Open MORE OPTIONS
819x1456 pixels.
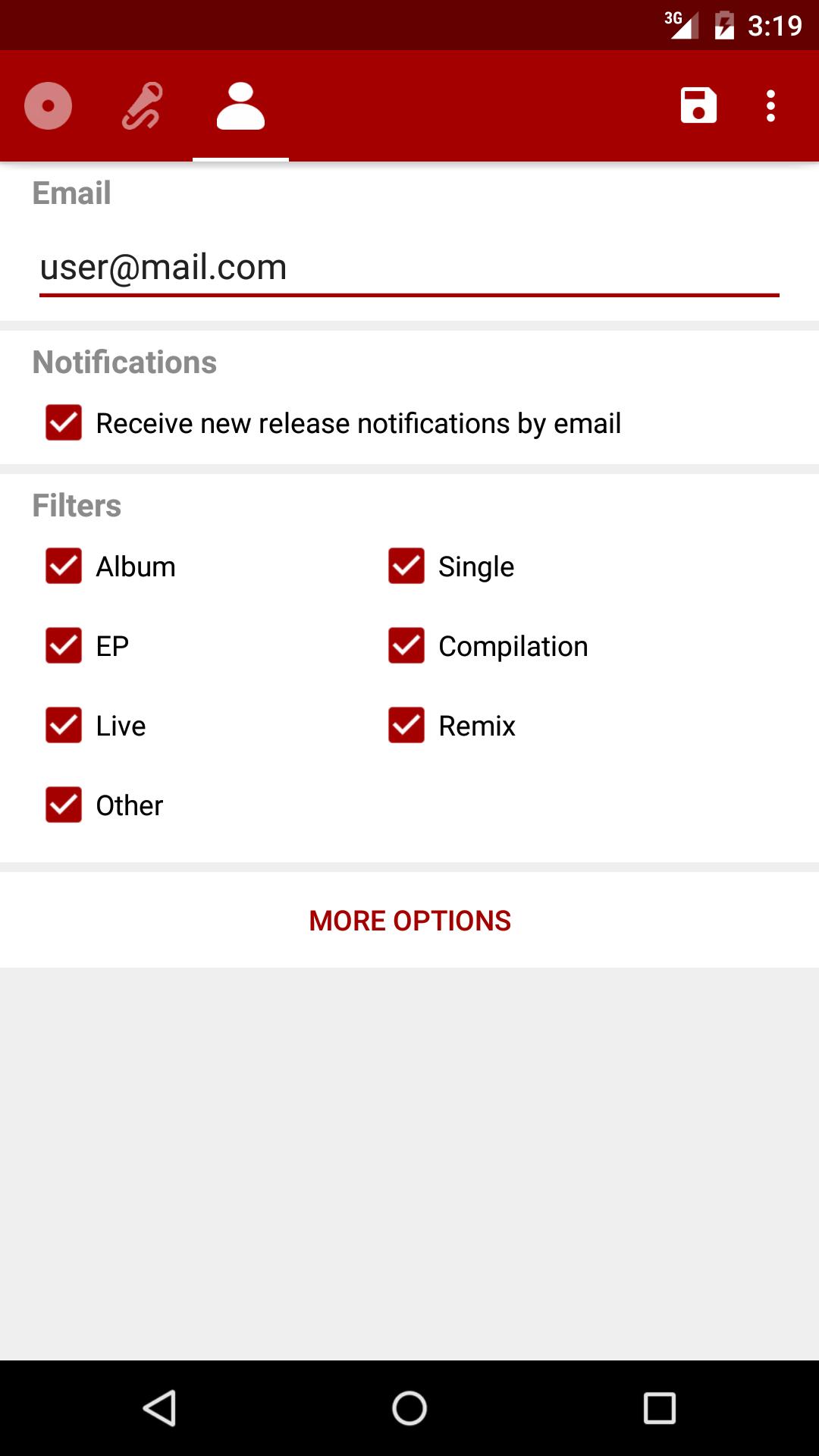point(409,921)
